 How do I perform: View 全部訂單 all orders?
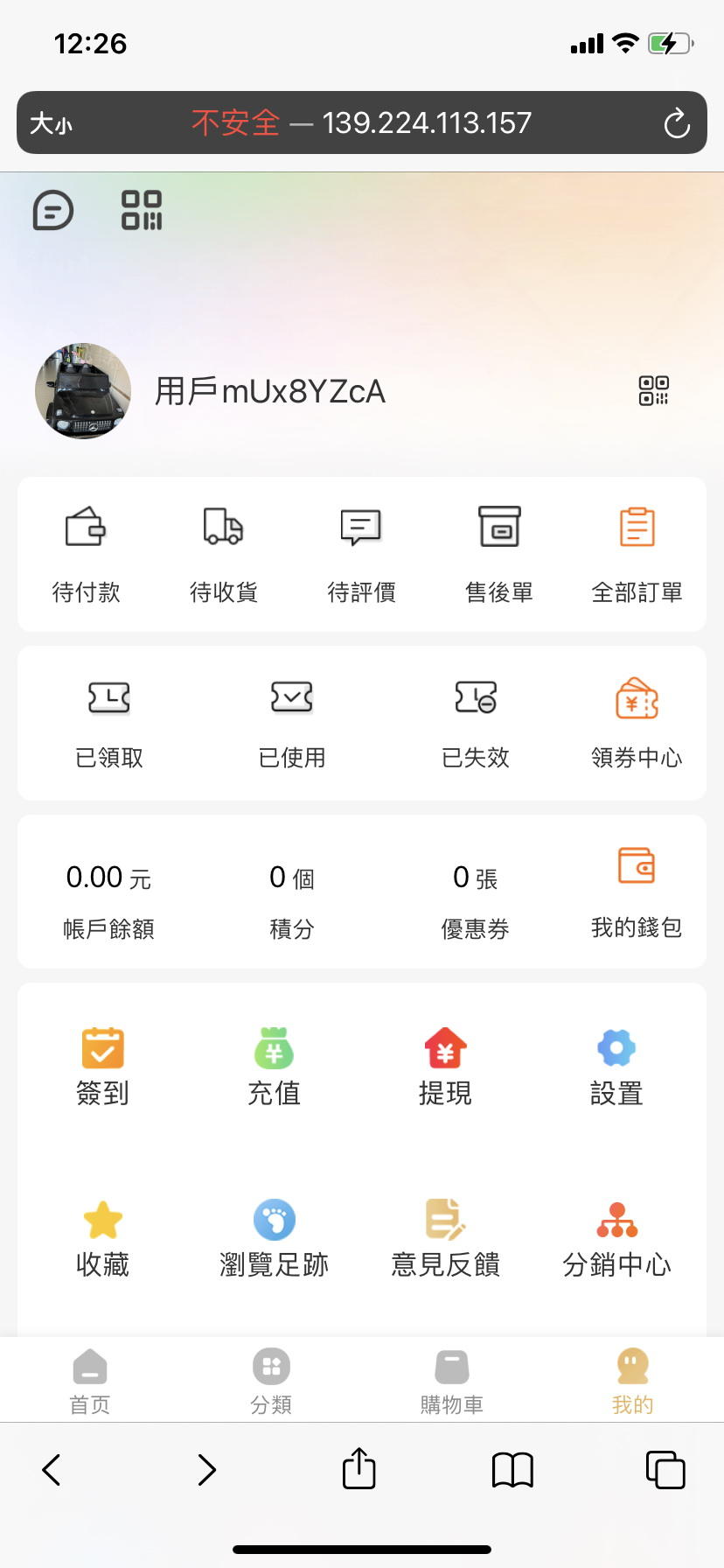[637, 554]
